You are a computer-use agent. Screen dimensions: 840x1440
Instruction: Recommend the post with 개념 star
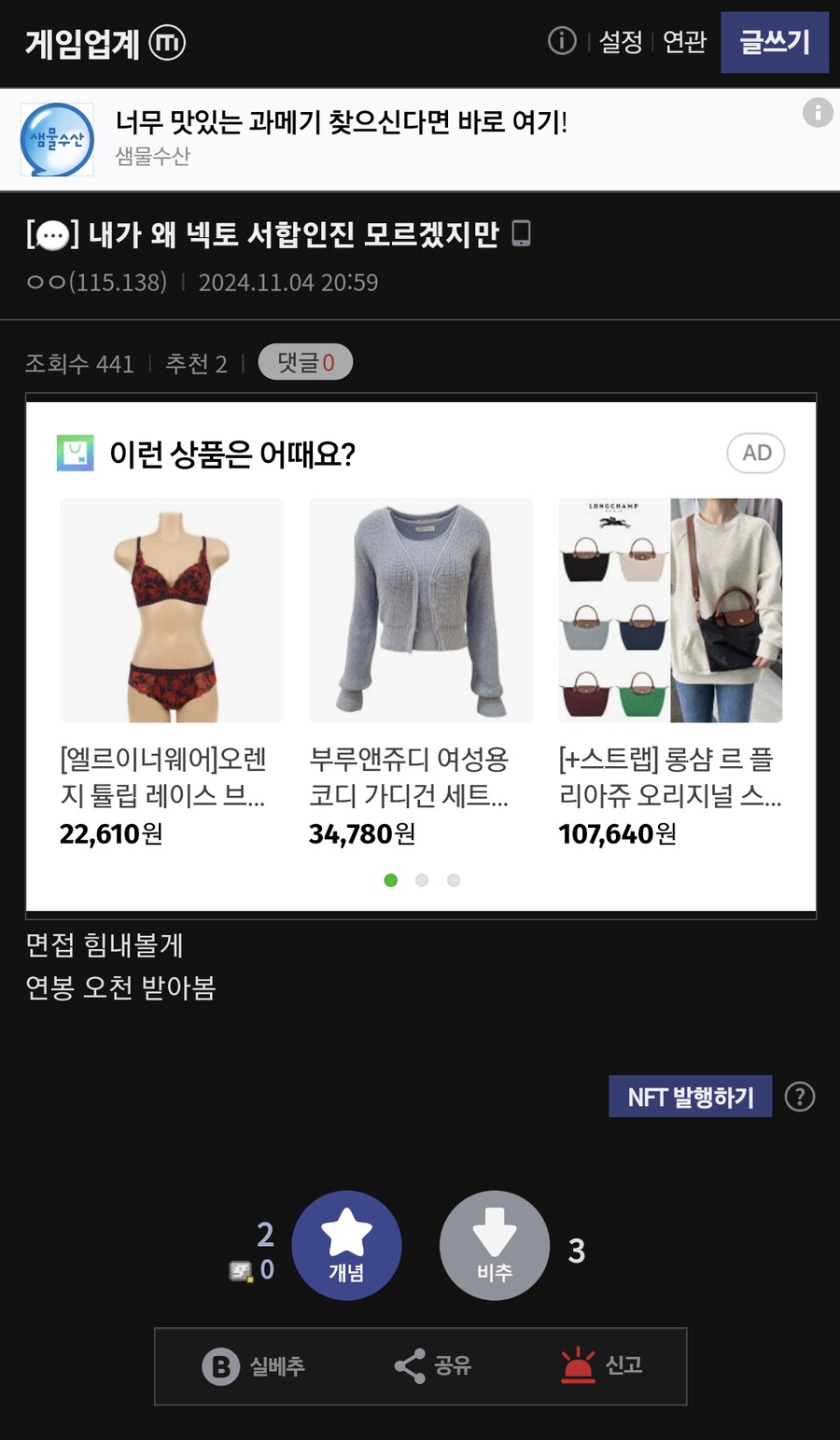point(346,1246)
